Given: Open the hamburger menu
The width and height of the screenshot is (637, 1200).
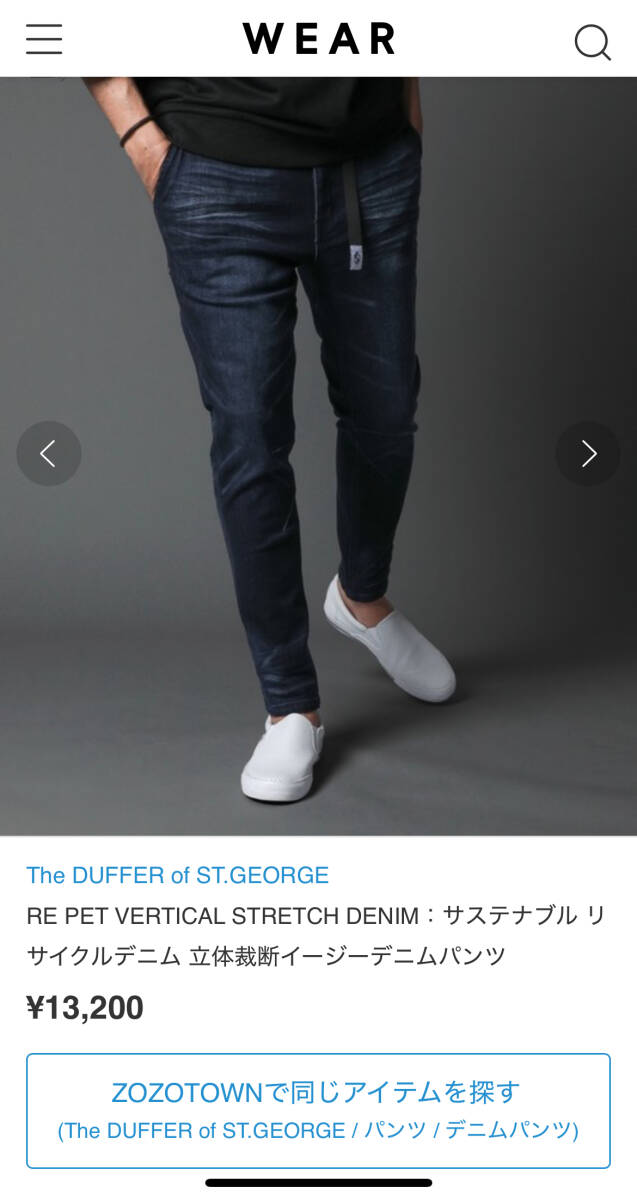Looking at the screenshot, I should pos(44,39).
